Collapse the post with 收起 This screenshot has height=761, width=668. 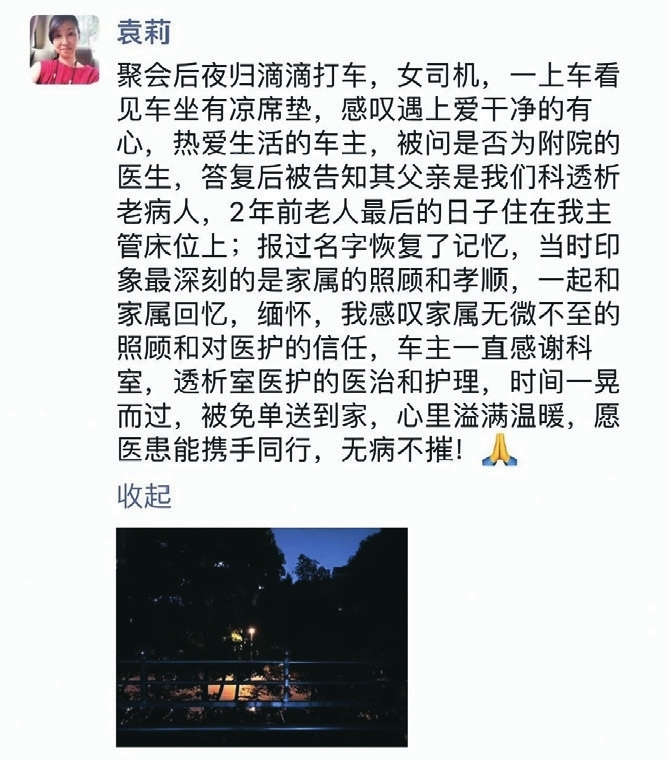pos(144,495)
